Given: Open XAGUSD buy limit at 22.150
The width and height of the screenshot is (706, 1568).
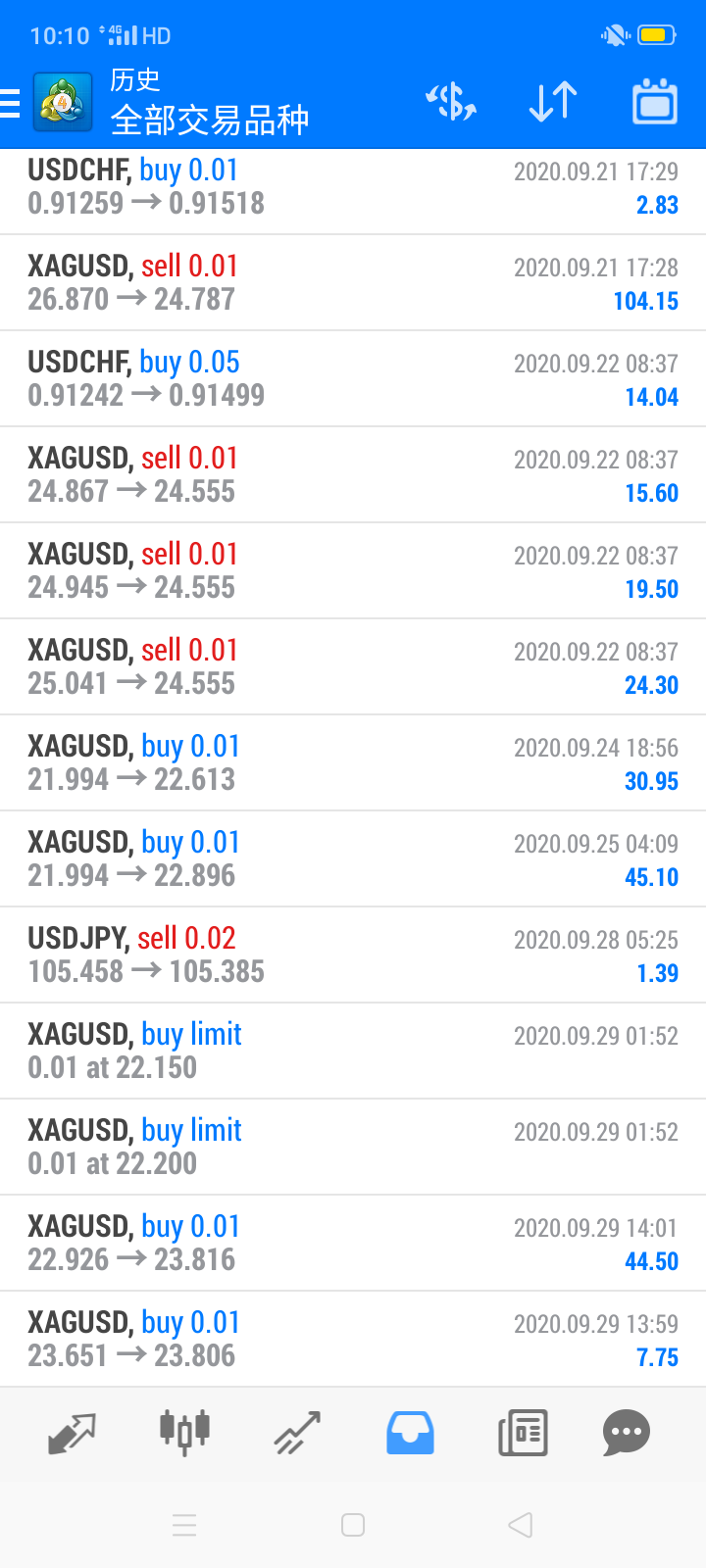Looking at the screenshot, I should coord(353,1051).
